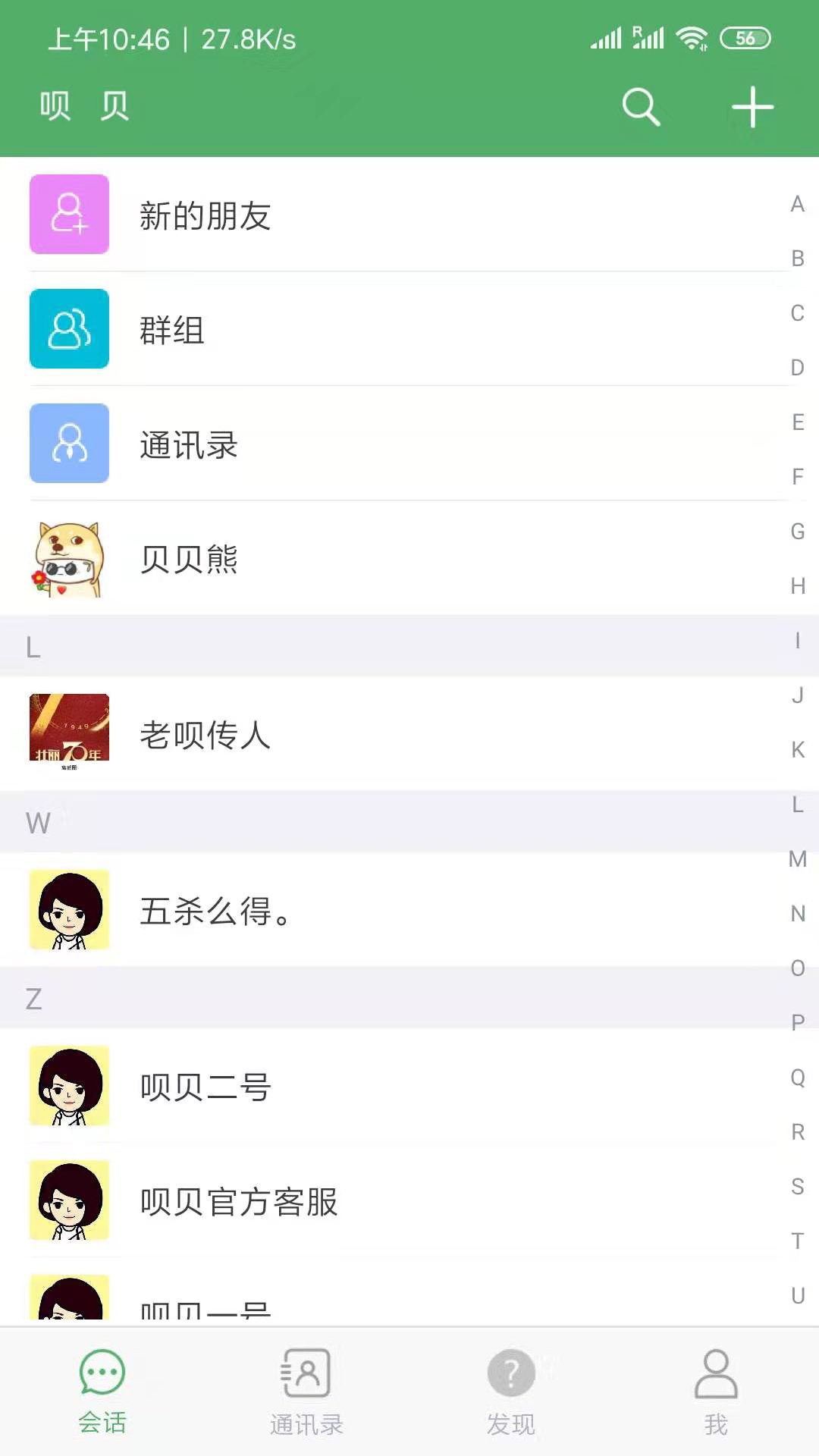Tap the plus icon to add
Image resolution: width=819 pixels, height=1456 pixels.
click(752, 107)
